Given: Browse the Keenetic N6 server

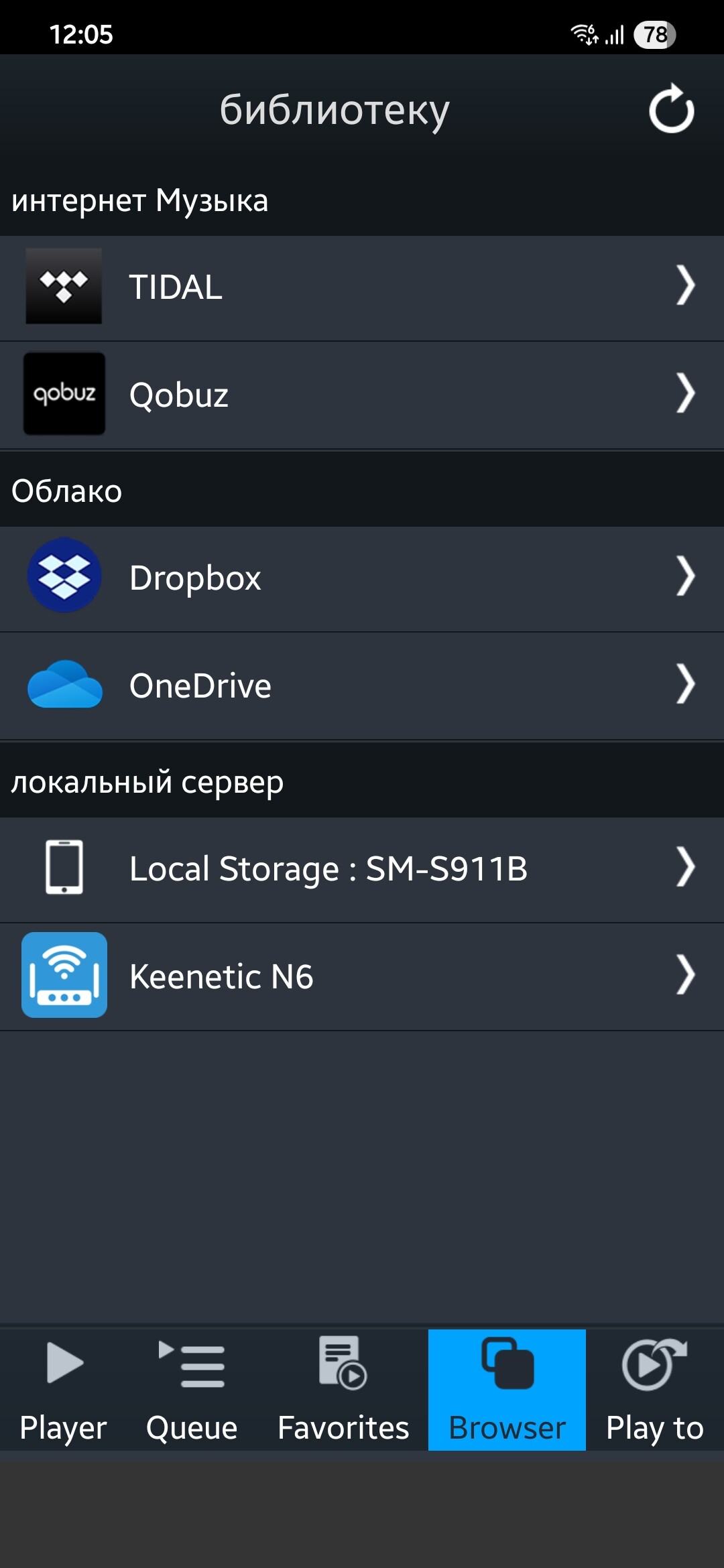Looking at the screenshot, I should click(x=362, y=976).
